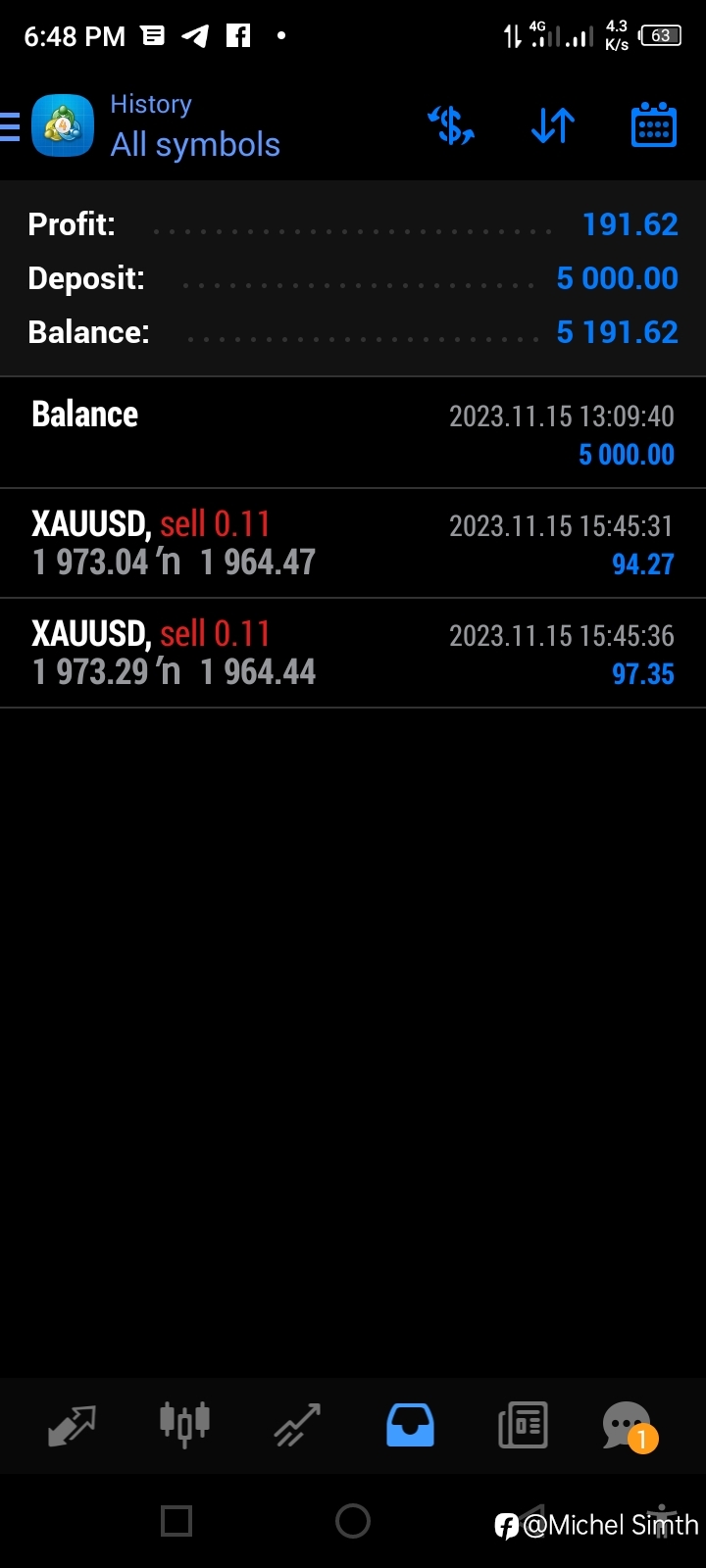Open the XAUUSD sell trade with profit 97.35

[353, 654]
